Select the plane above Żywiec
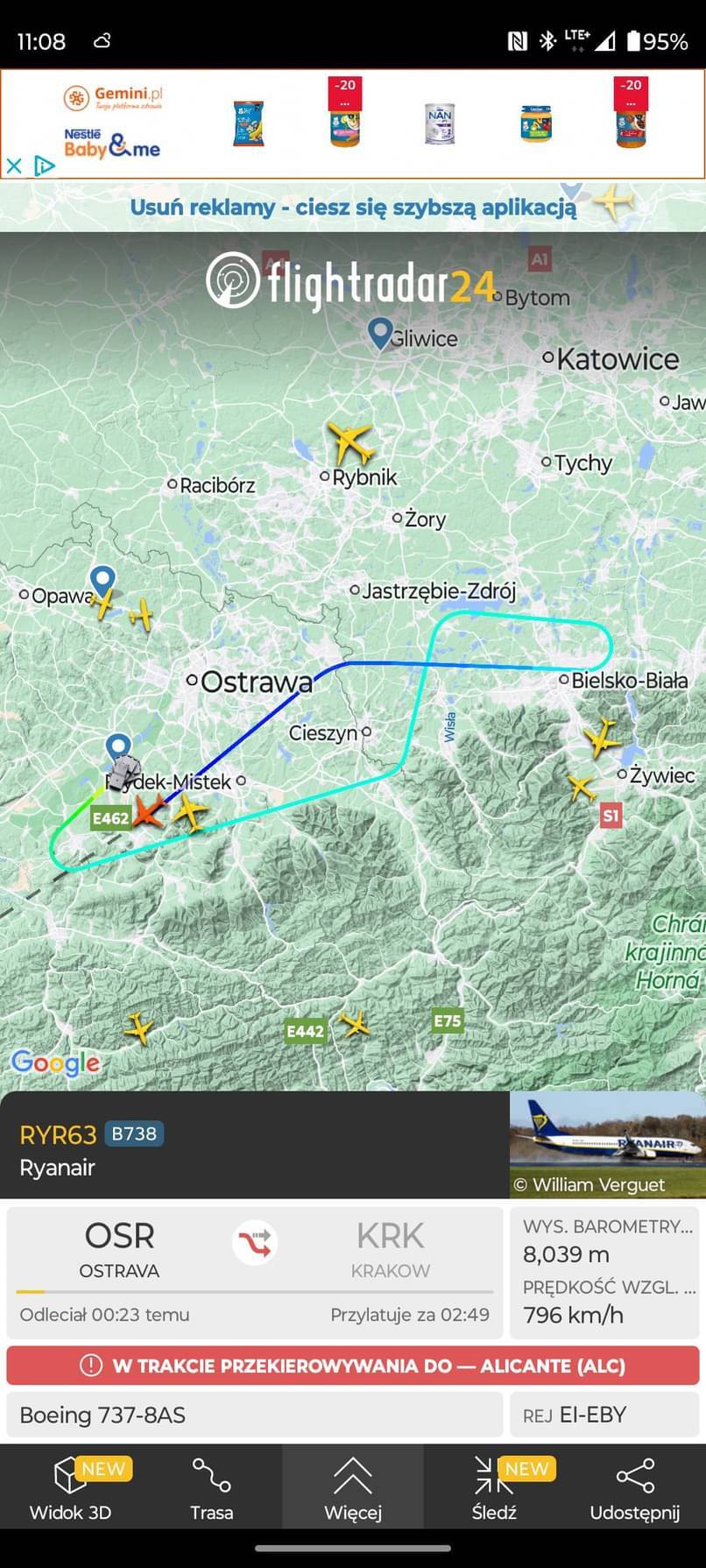 (x=602, y=737)
